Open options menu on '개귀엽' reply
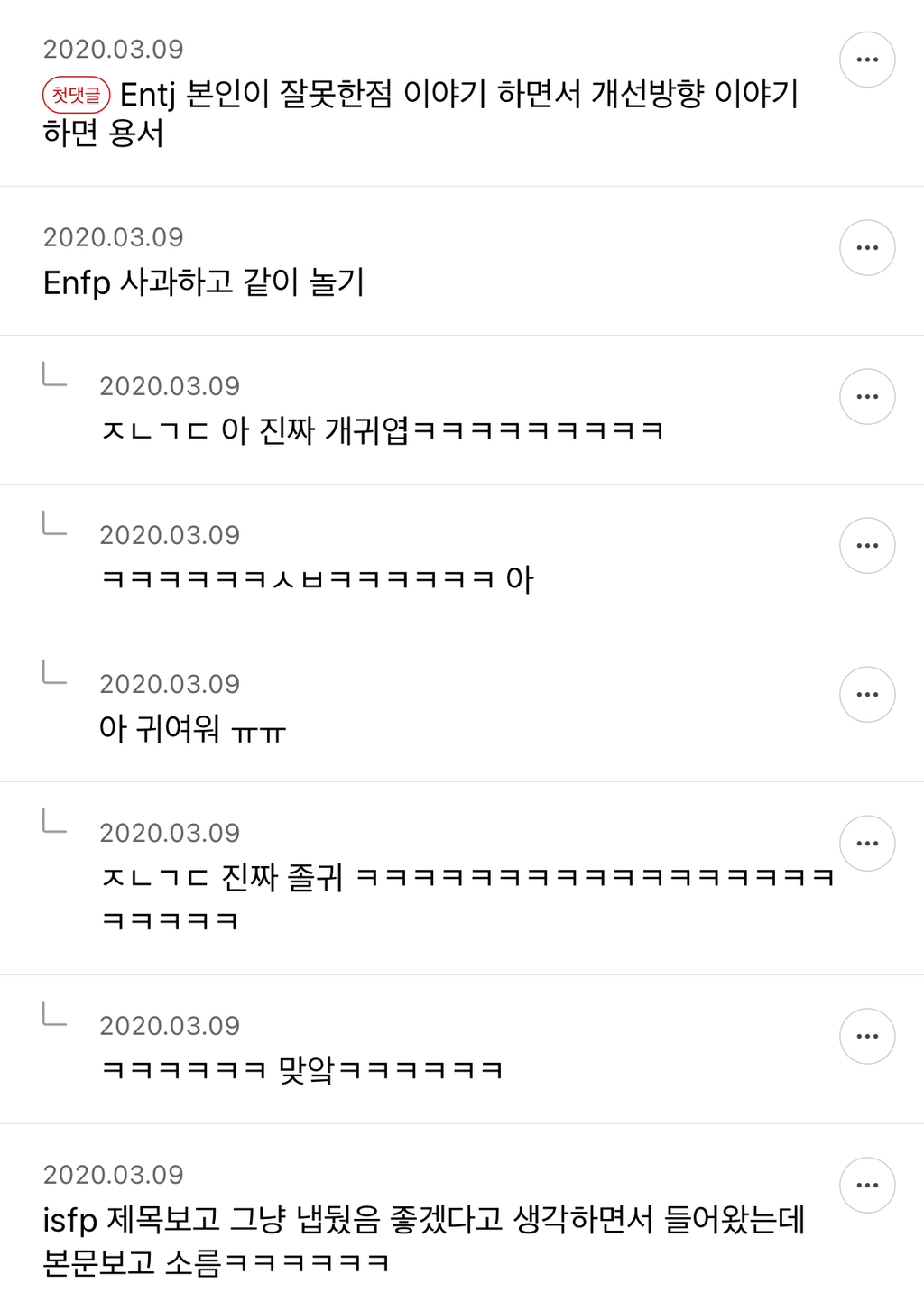This screenshot has width=924, height=1302. coord(867,396)
